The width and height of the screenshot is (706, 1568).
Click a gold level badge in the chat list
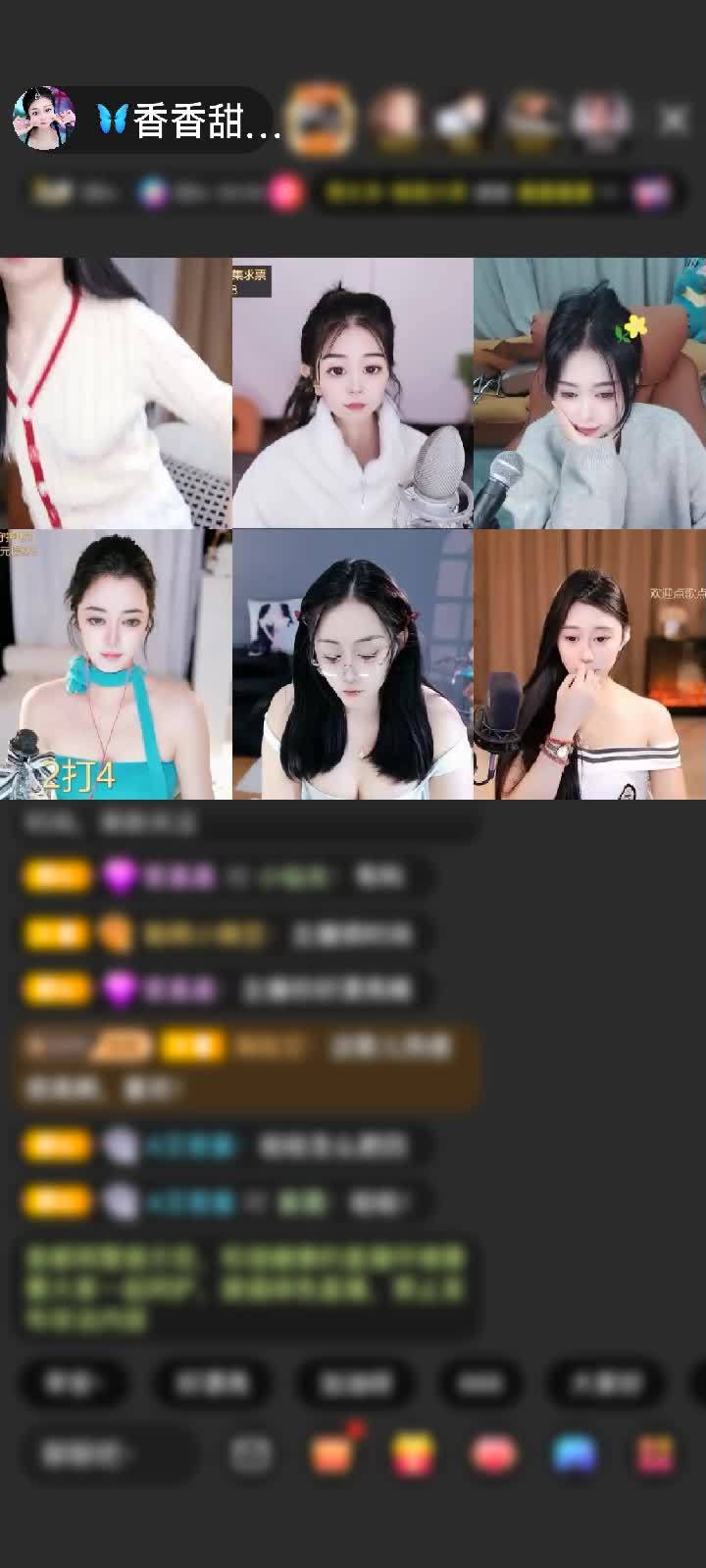pyautogui.click(x=56, y=875)
